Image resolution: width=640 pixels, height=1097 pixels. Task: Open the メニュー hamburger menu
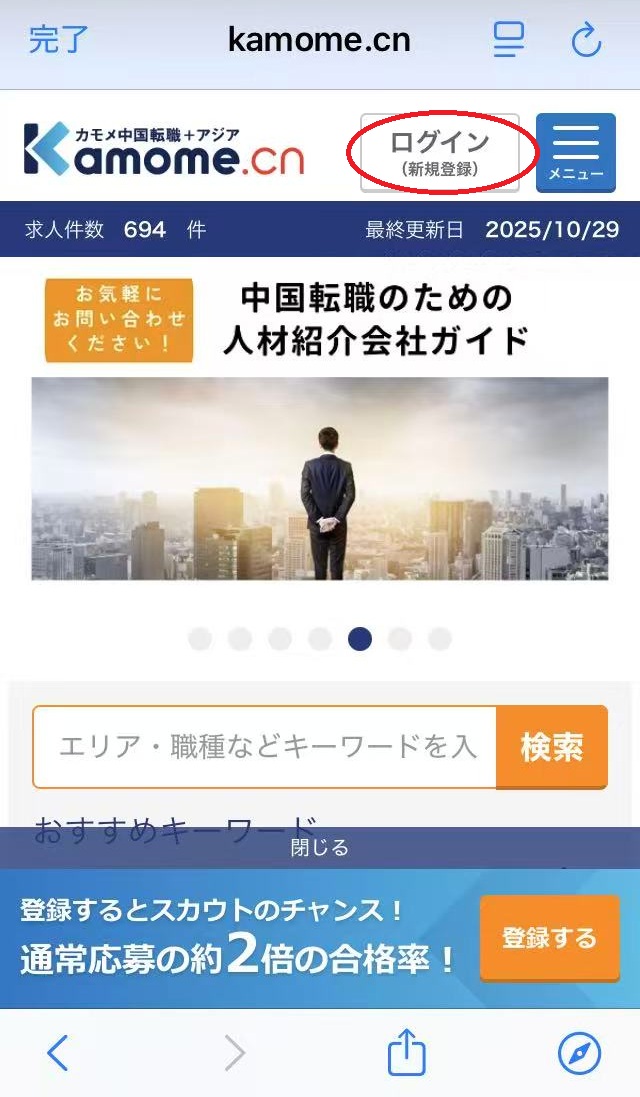point(575,153)
